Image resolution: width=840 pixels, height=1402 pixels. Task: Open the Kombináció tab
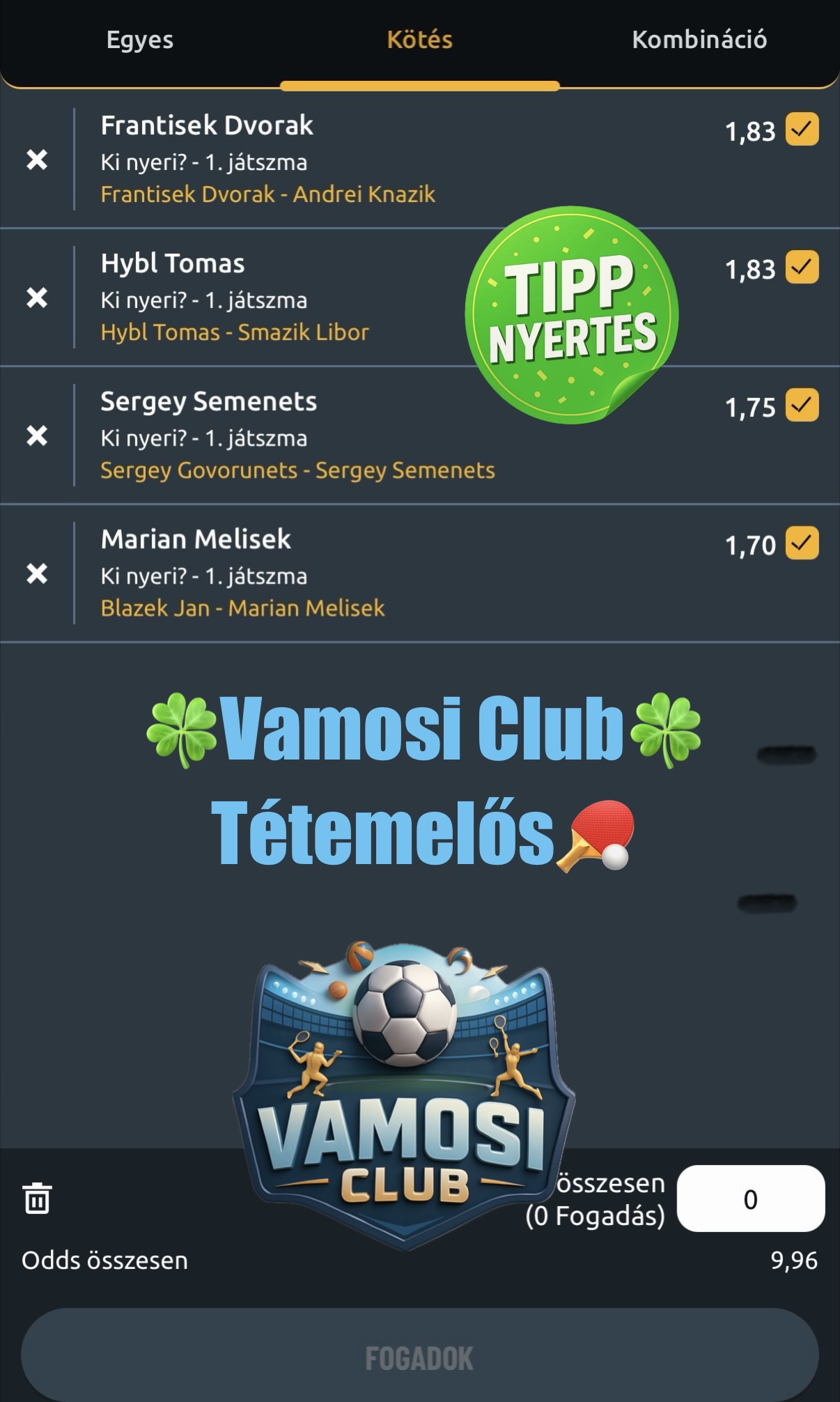coord(699,40)
